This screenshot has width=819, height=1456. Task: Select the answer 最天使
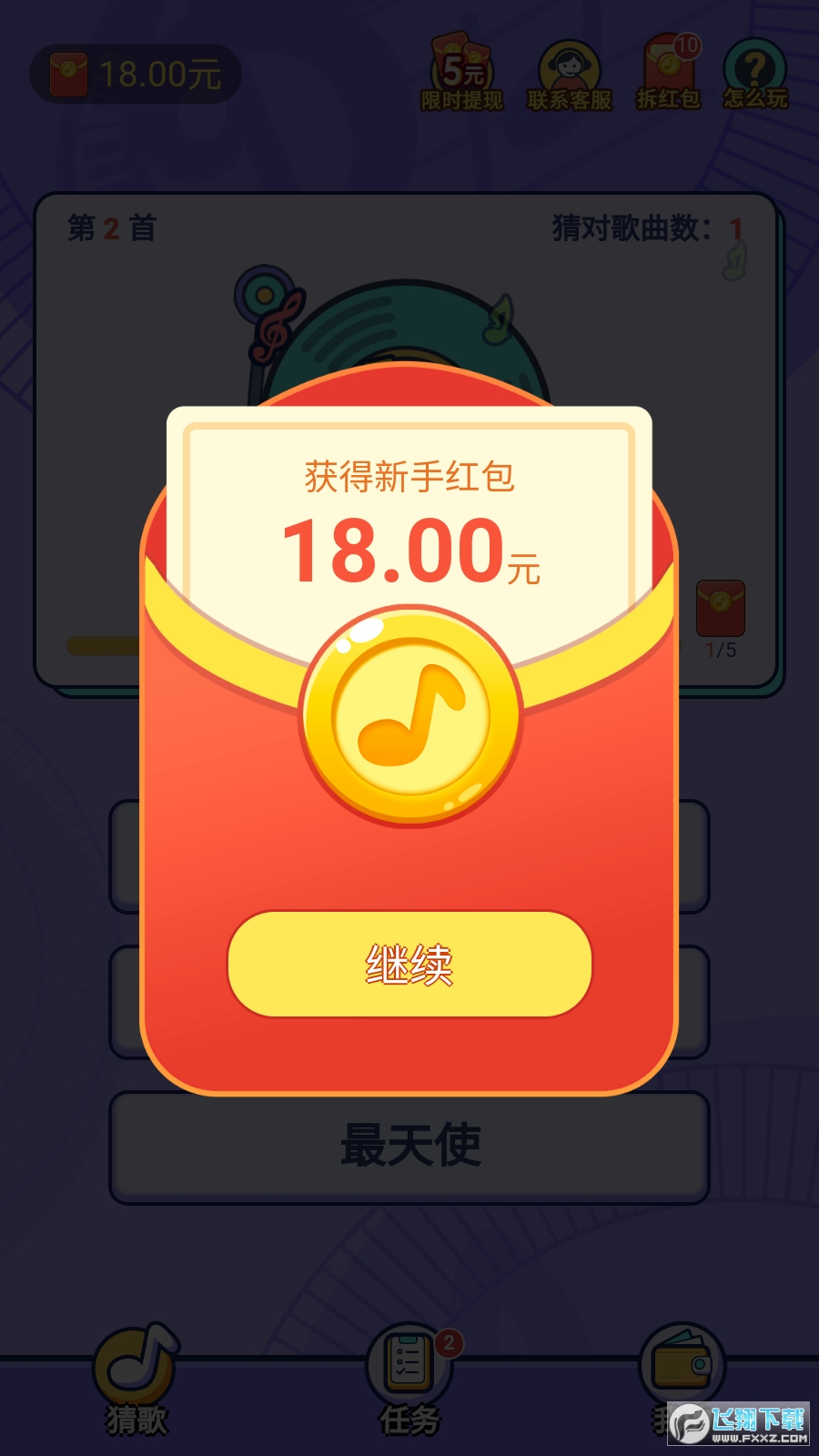(x=409, y=1147)
